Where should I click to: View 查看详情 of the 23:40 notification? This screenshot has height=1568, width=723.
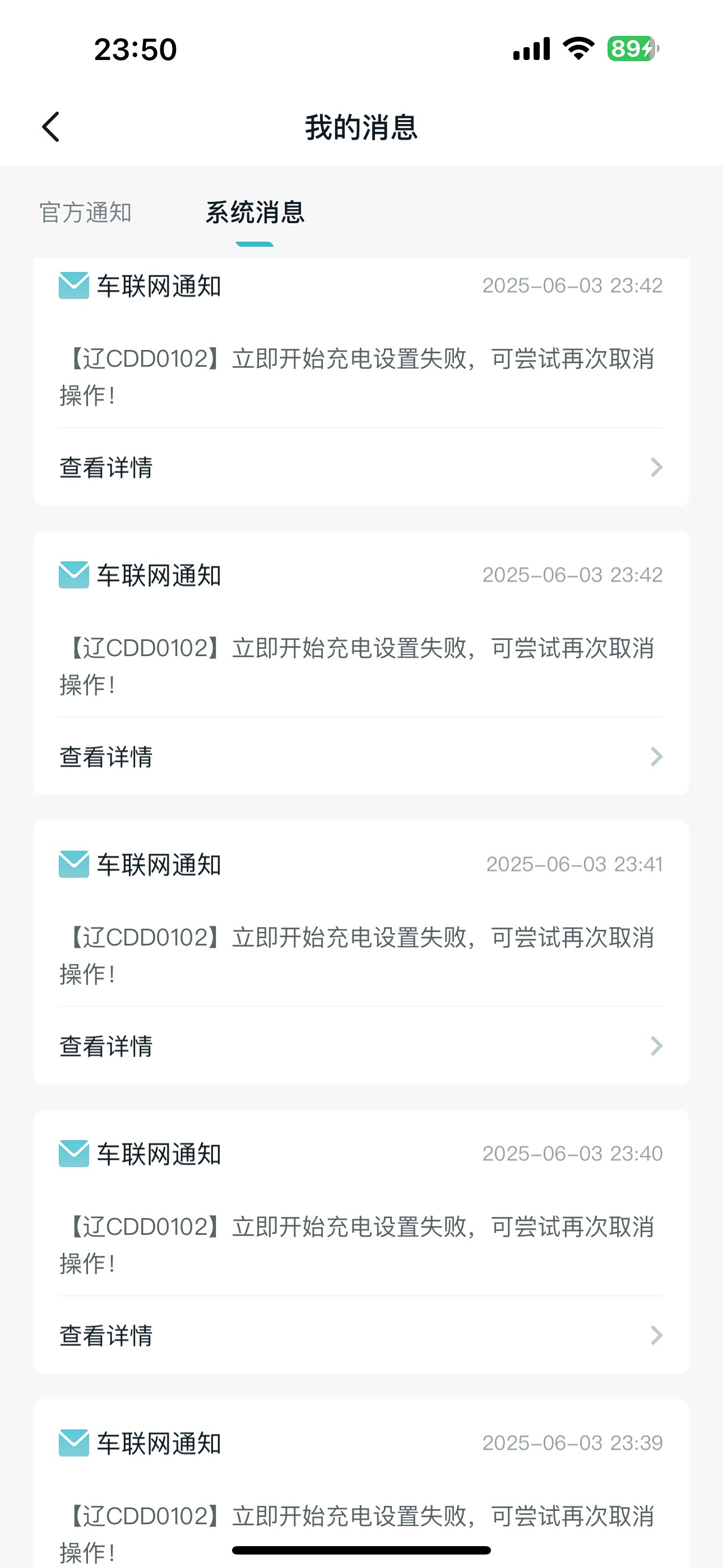[360, 1335]
